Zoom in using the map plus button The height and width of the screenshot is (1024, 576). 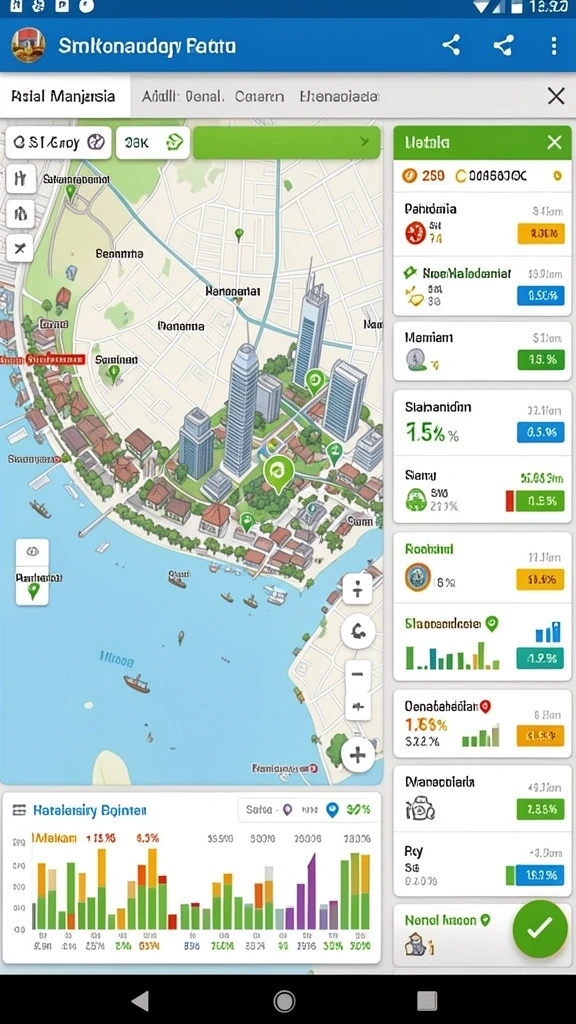(x=358, y=755)
